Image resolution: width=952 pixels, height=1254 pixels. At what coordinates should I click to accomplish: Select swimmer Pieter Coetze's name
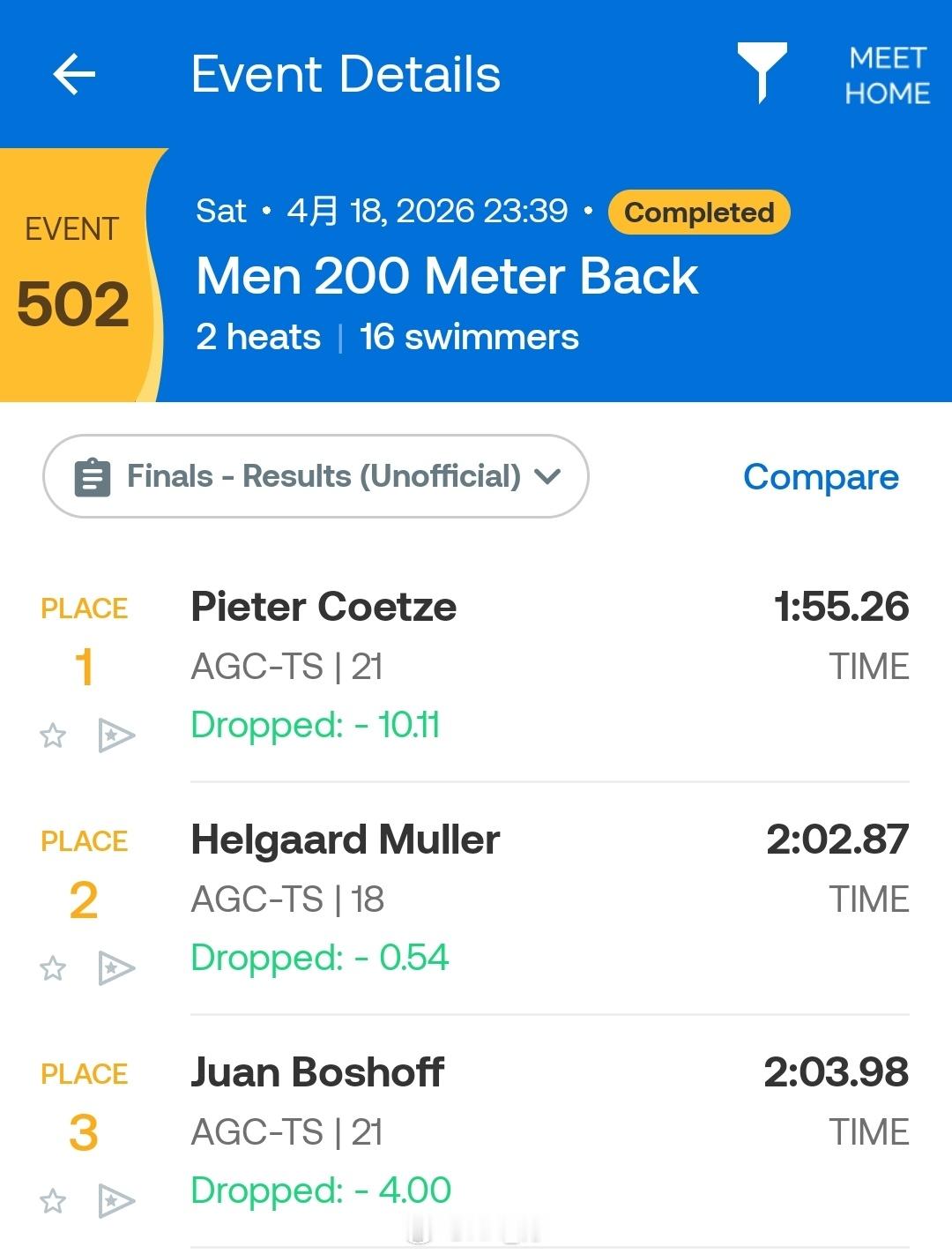(324, 607)
